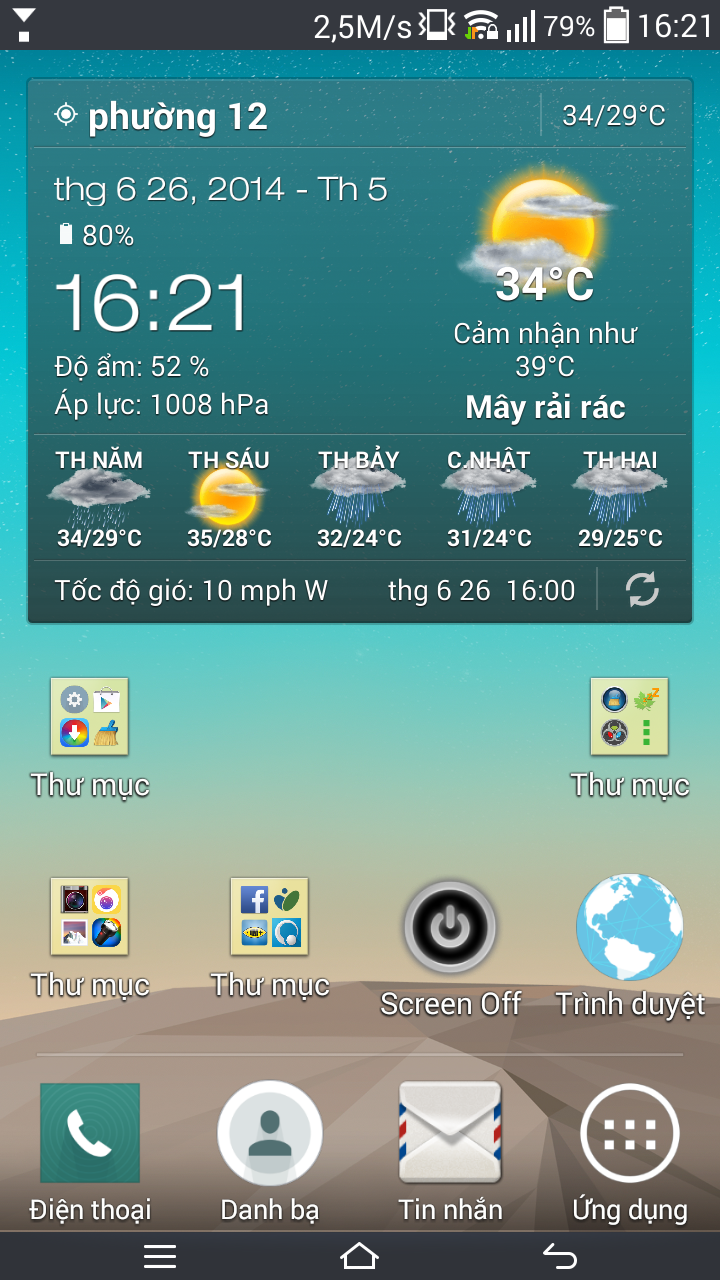Open the folder containing Play Store
The width and height of the screenshot is (720, 1280).
coord(90,716)
